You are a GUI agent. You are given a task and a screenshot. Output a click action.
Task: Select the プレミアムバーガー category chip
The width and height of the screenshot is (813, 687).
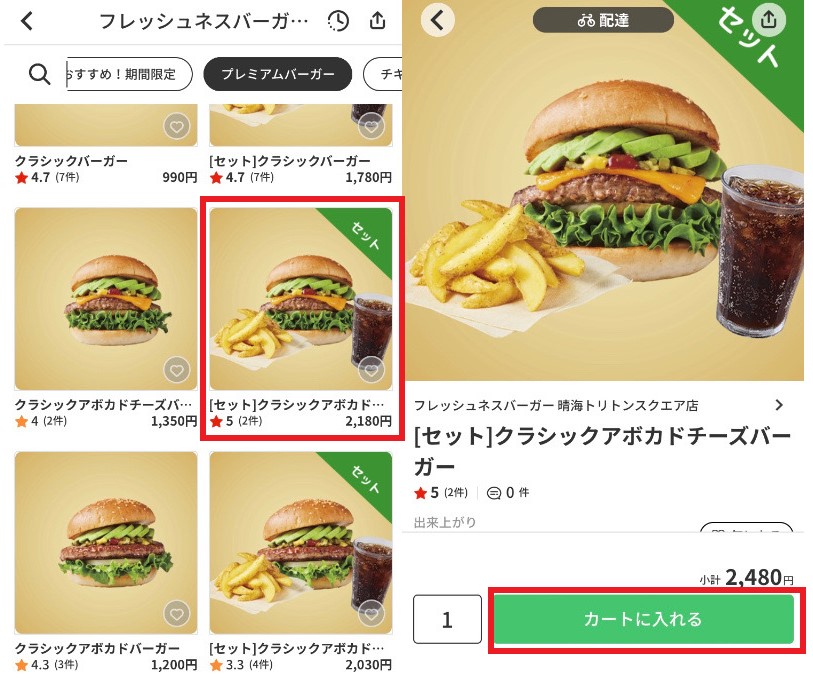click(277, 74)
